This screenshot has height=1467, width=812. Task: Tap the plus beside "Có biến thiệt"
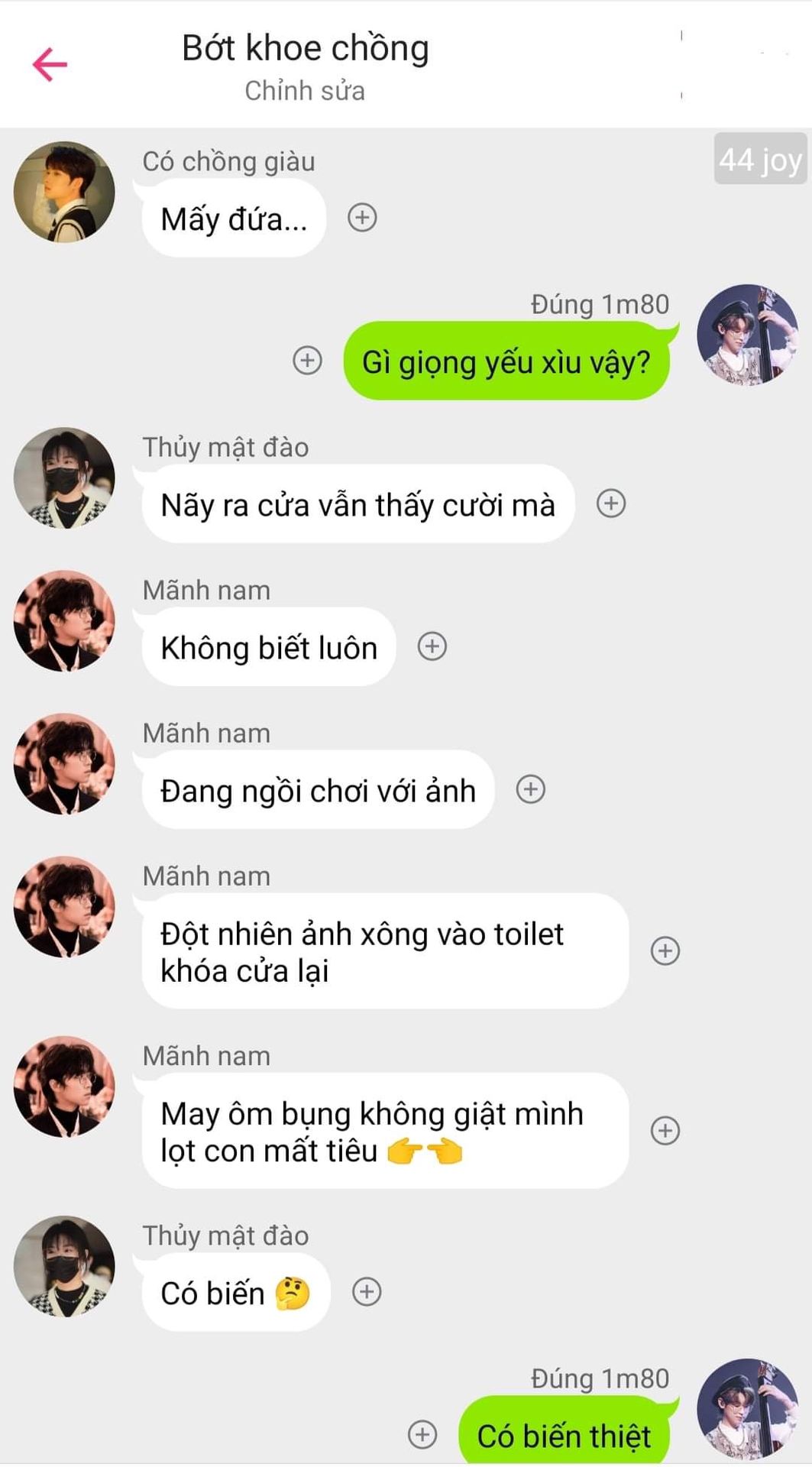click(422, 1434)
